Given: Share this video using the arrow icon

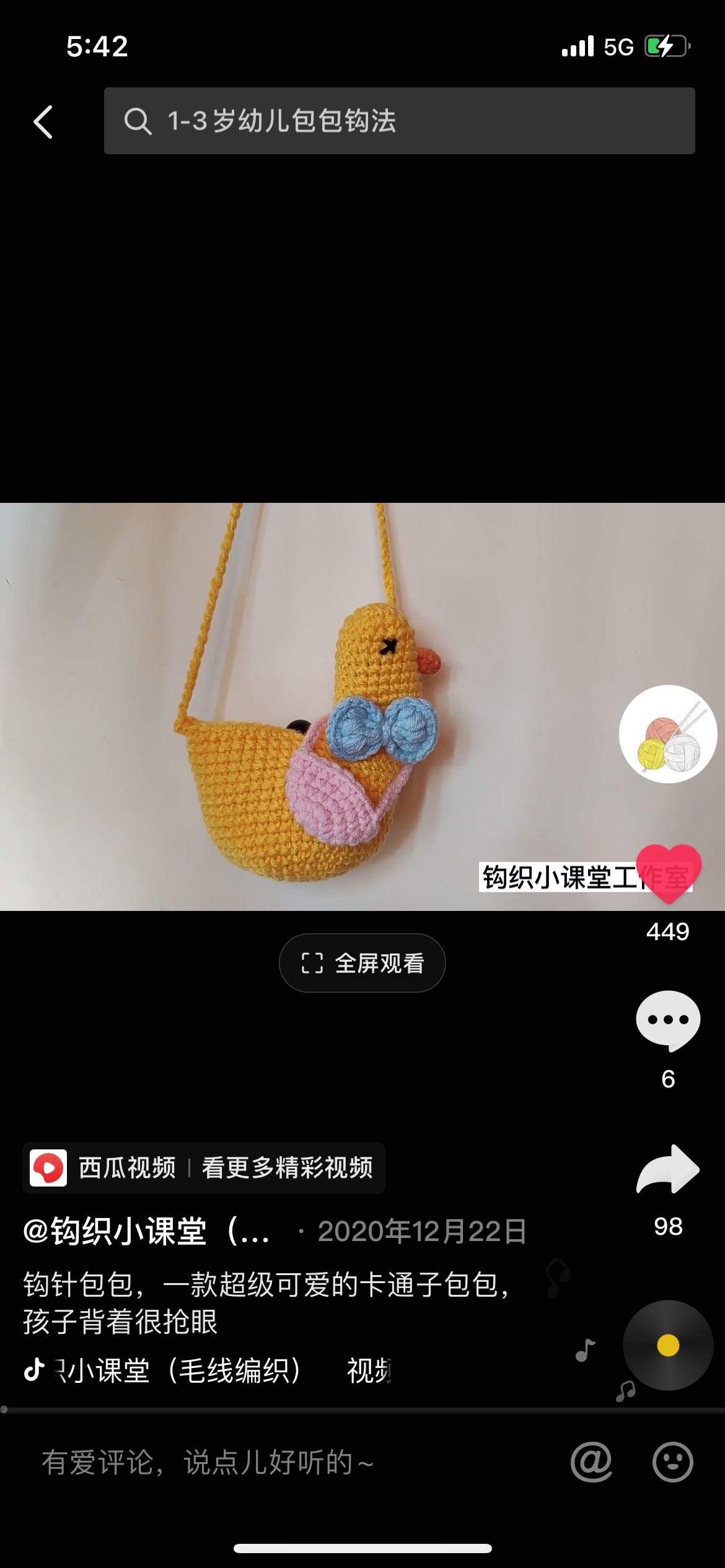Looking at the screenshot, I should pos(667,1169).
